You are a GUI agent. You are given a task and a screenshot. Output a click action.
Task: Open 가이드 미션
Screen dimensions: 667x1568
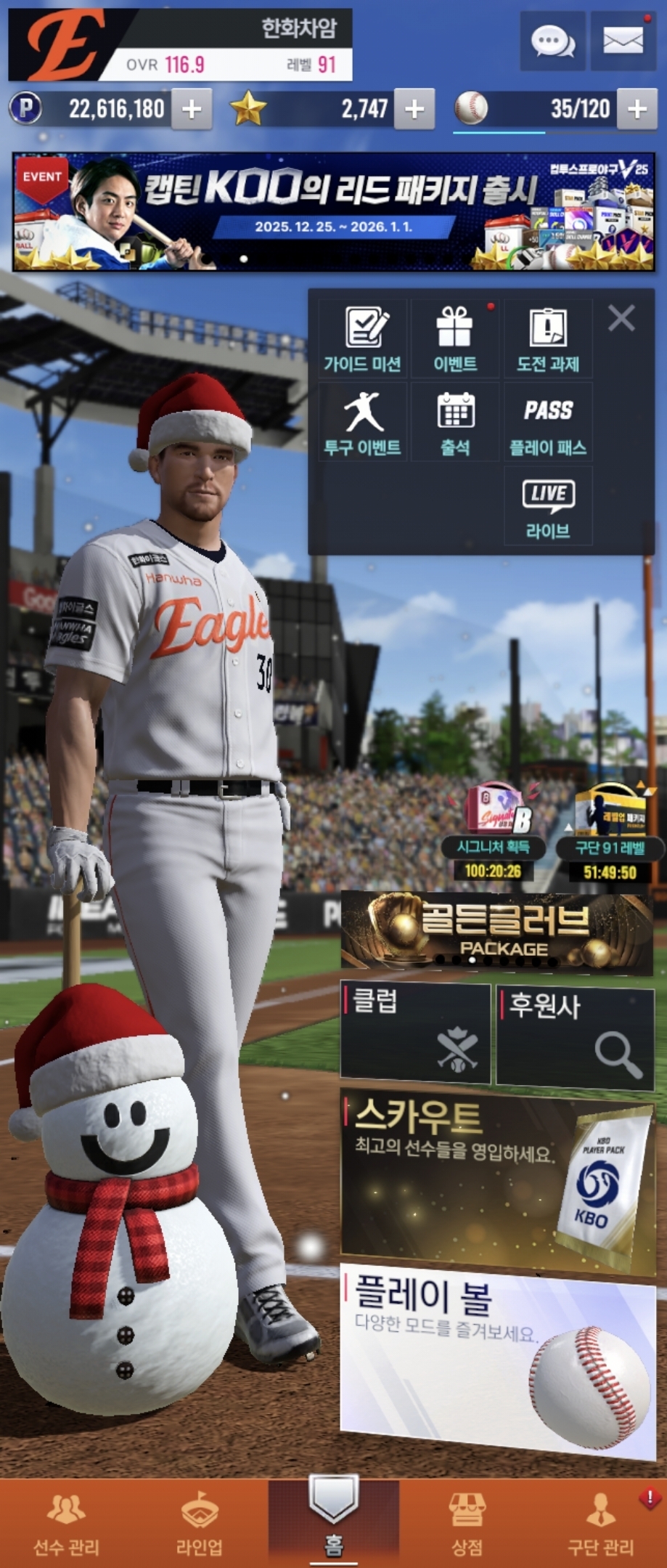point(363,339)
